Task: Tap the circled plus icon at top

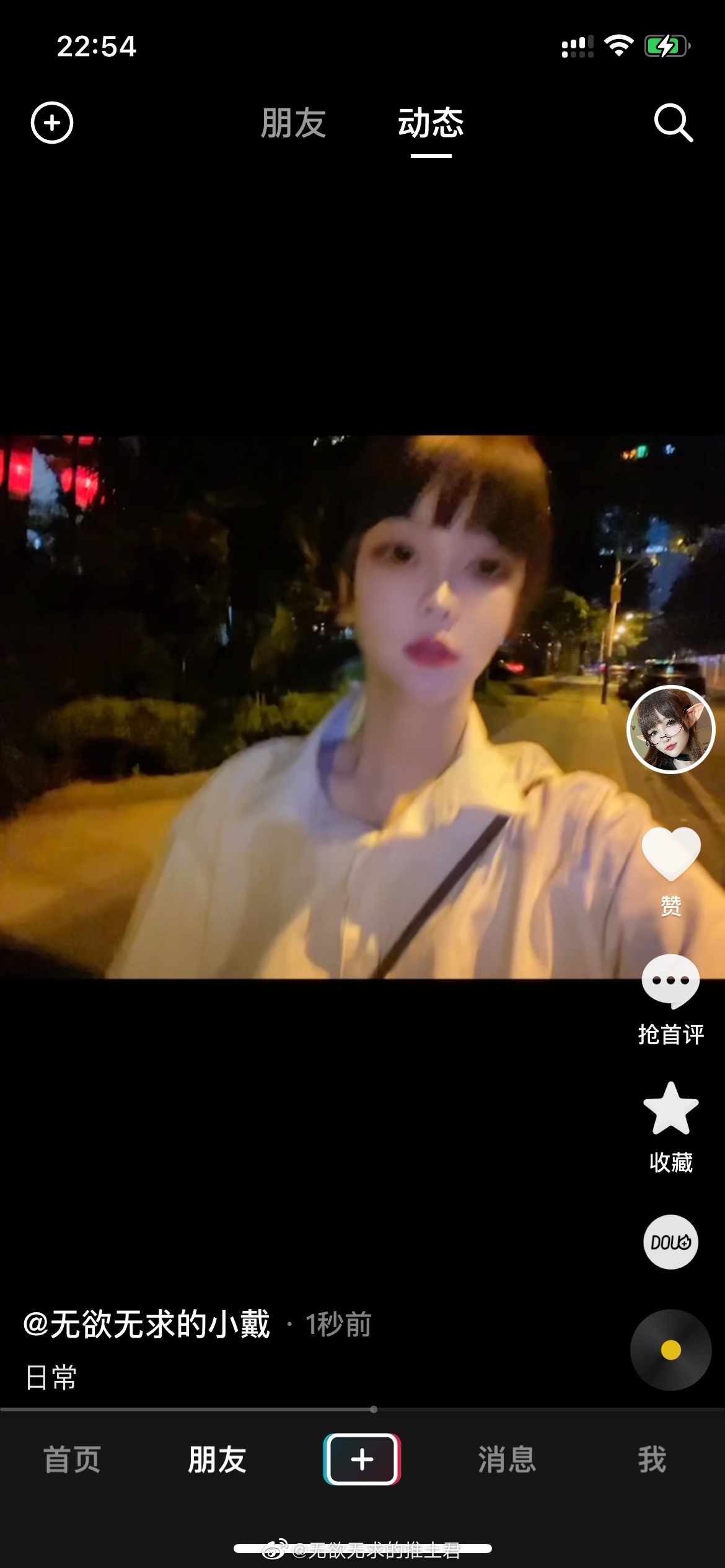Action: tap(52, 123)
